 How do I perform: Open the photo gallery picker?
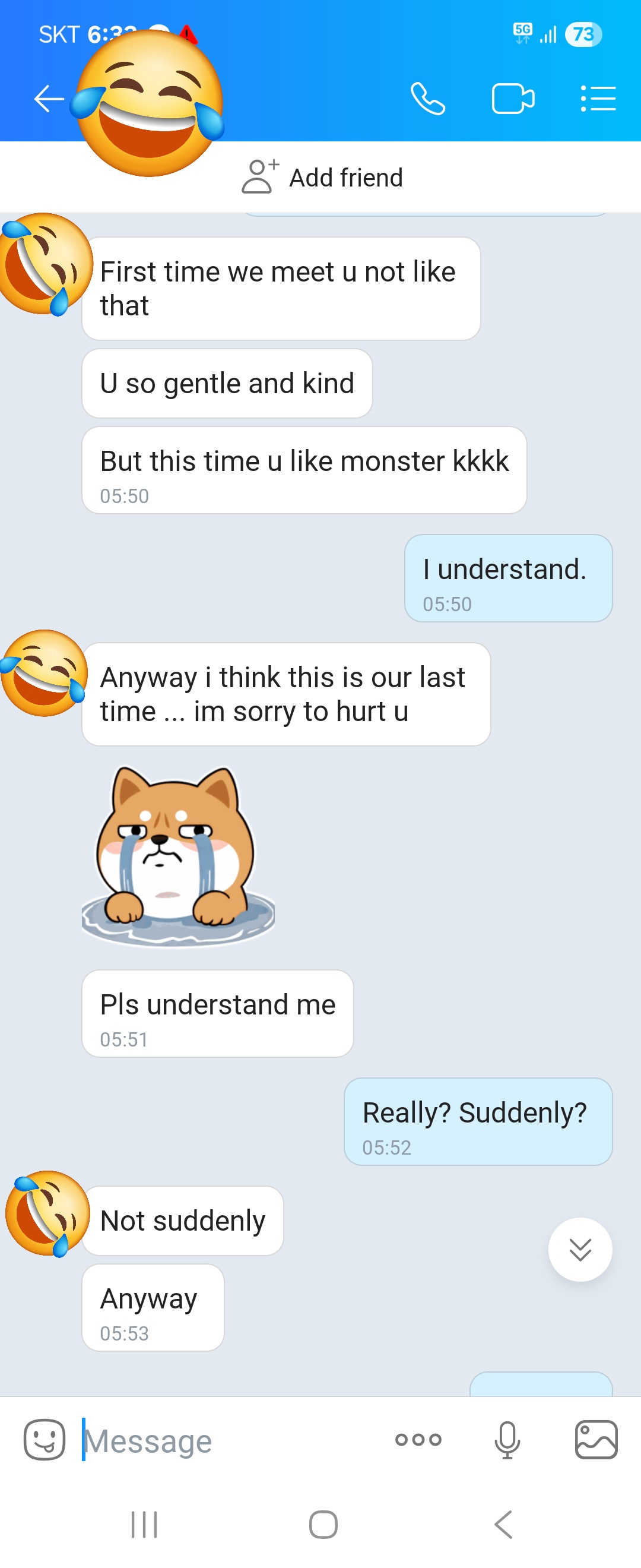596,1440
